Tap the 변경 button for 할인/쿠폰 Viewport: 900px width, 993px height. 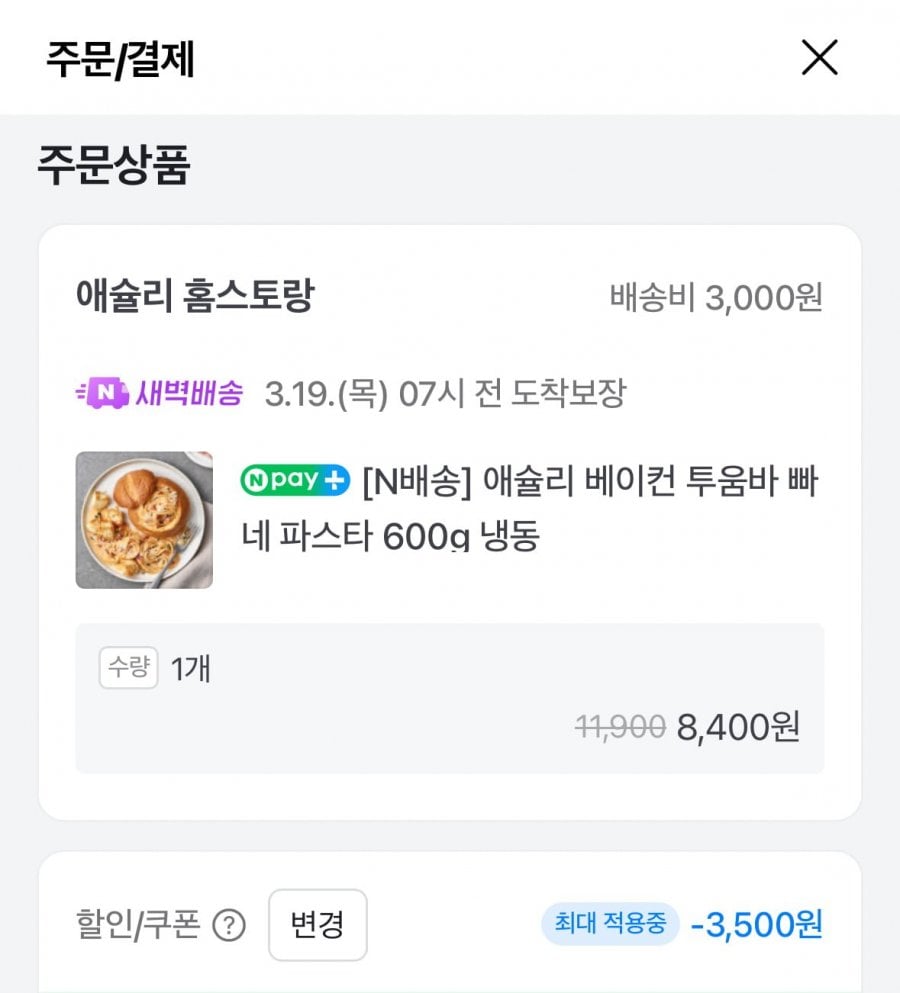(317, 925)
